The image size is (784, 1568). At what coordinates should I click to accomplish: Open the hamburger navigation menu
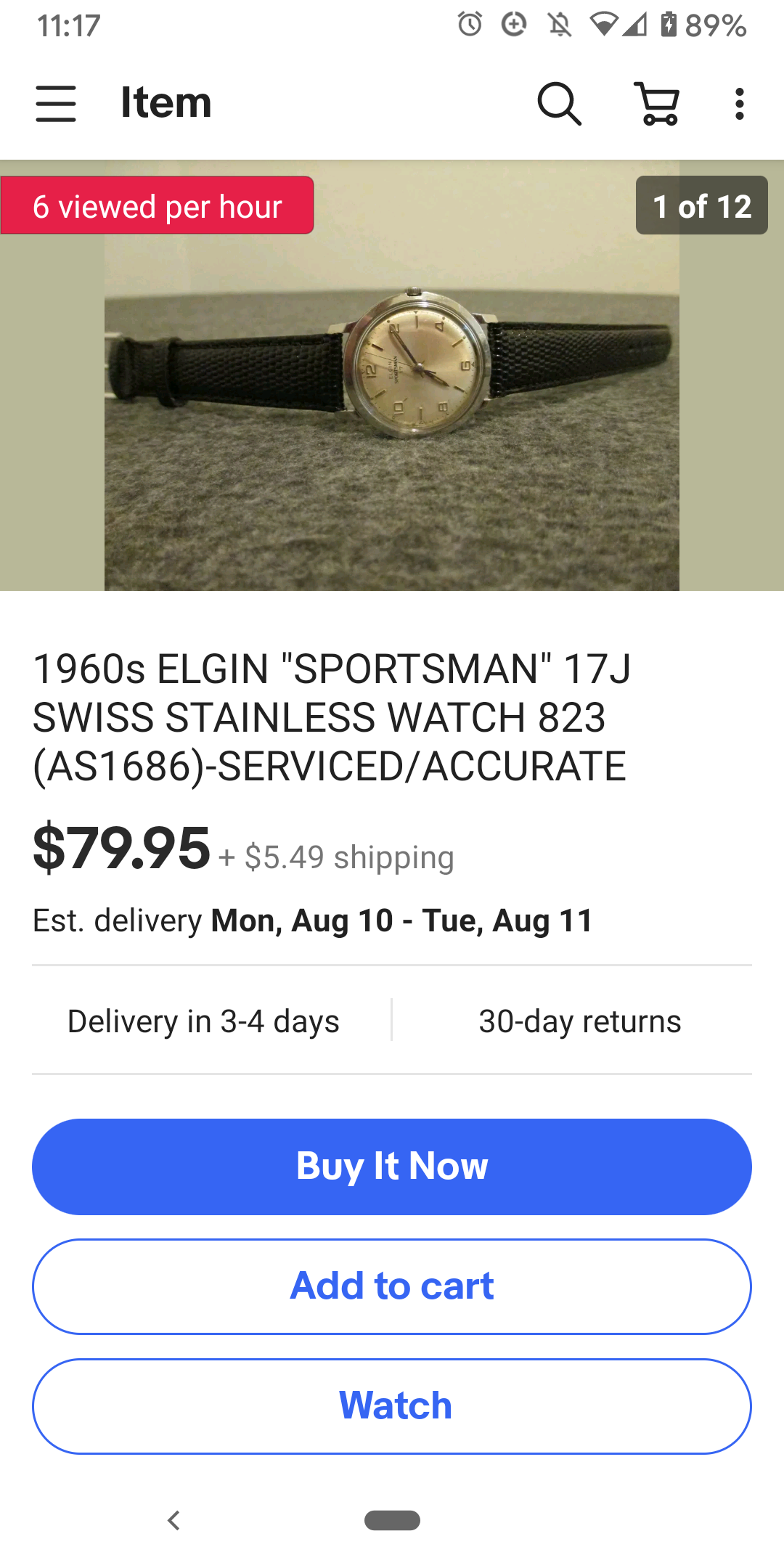tap(56, 104)
